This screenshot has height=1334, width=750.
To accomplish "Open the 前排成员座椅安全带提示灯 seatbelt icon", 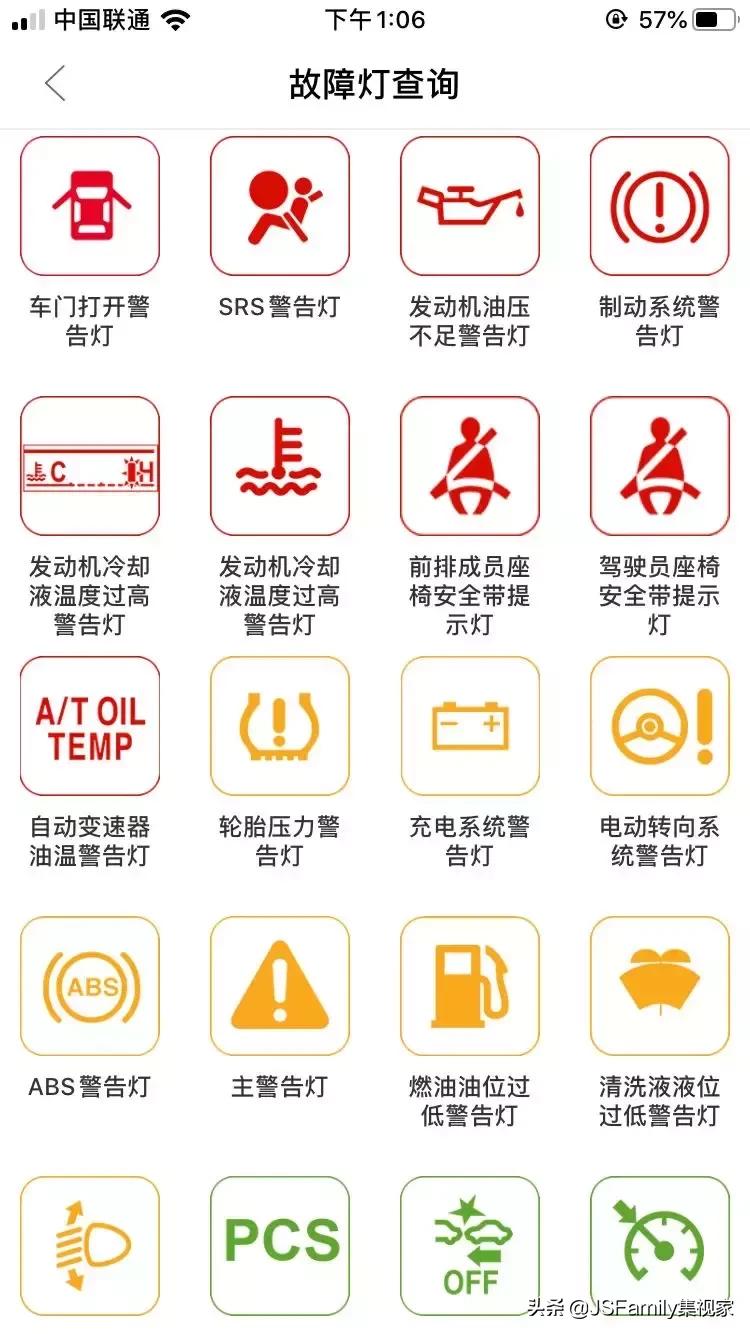I will [470, 465].
